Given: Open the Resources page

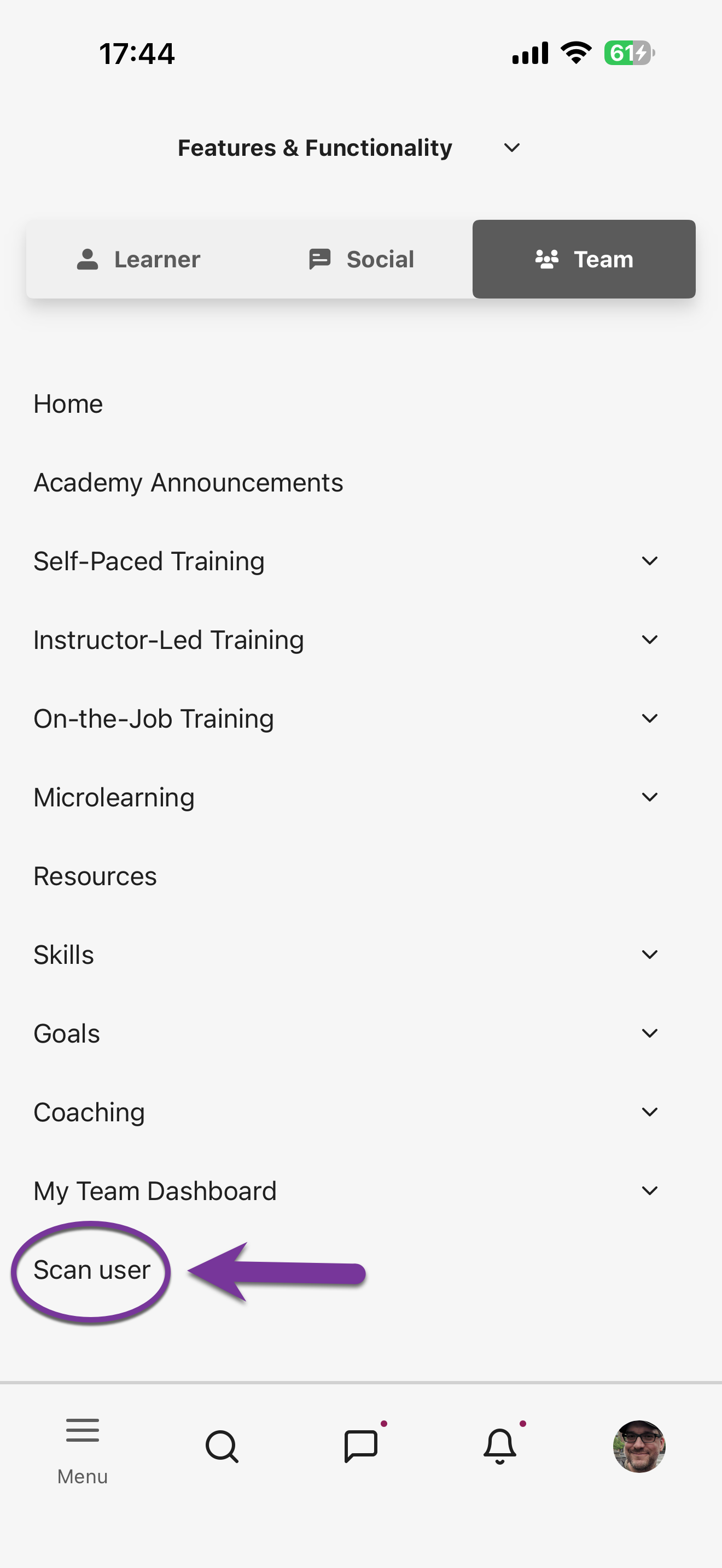Looking at the screenshot, I should (95, 876).
